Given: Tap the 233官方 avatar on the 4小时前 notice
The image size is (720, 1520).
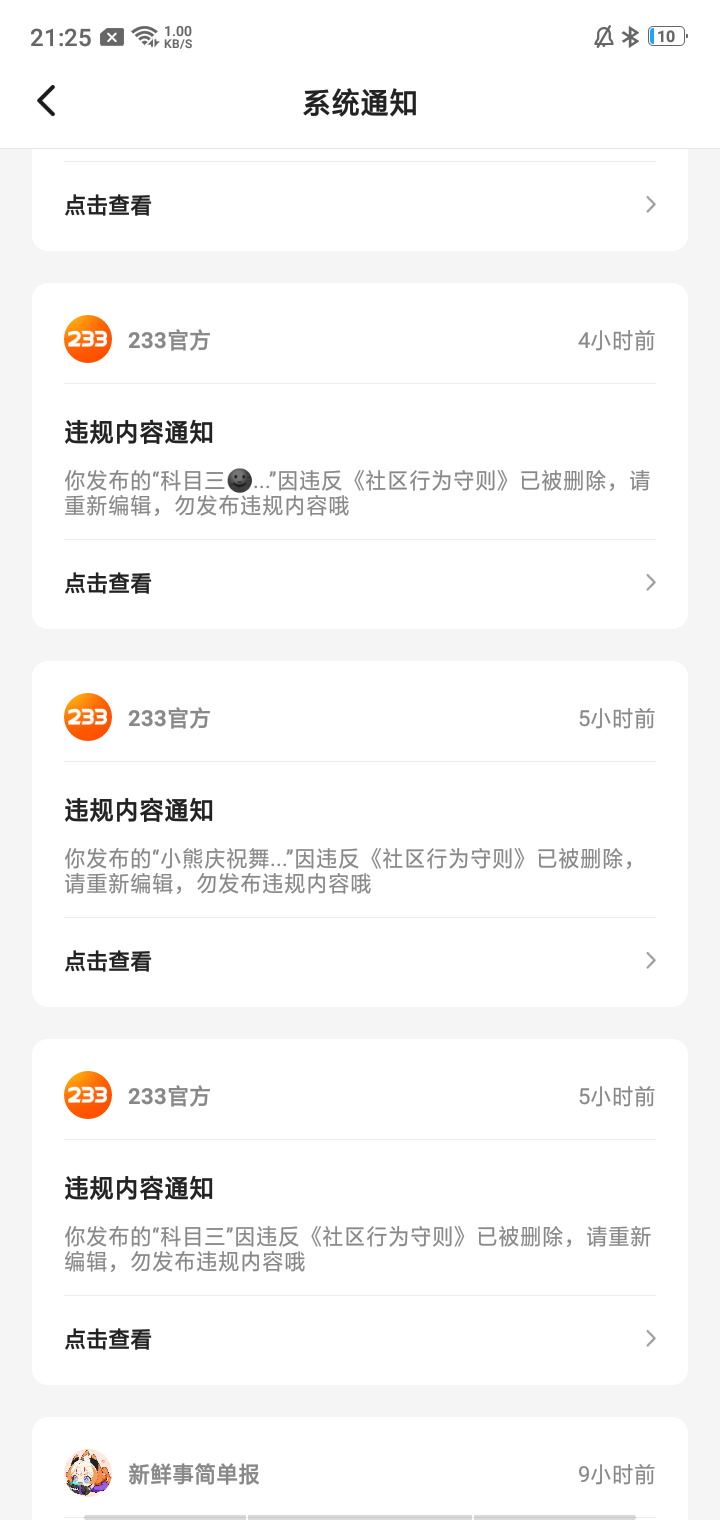Looking at the screenshot, I should 88,340.
